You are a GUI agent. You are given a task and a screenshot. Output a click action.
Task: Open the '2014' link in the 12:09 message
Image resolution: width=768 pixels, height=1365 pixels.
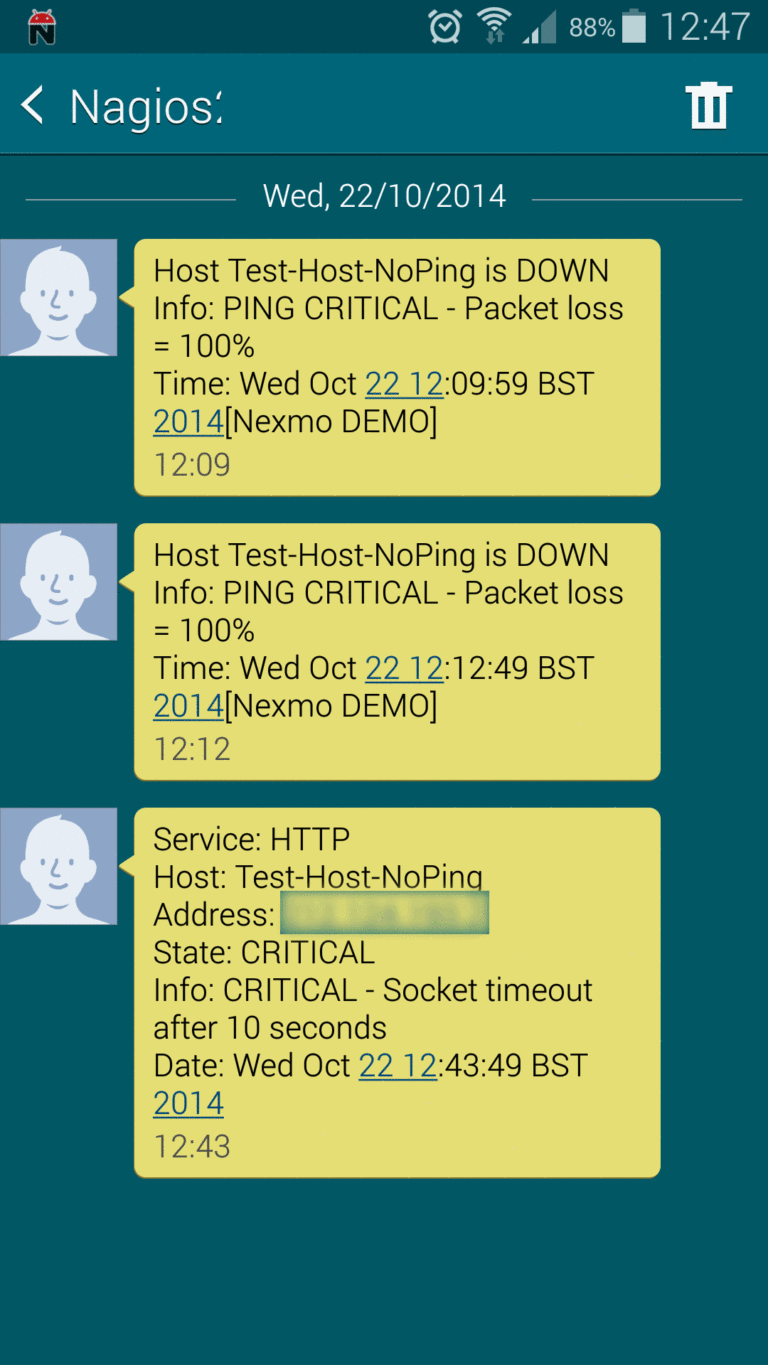click(x=188, y=422)
